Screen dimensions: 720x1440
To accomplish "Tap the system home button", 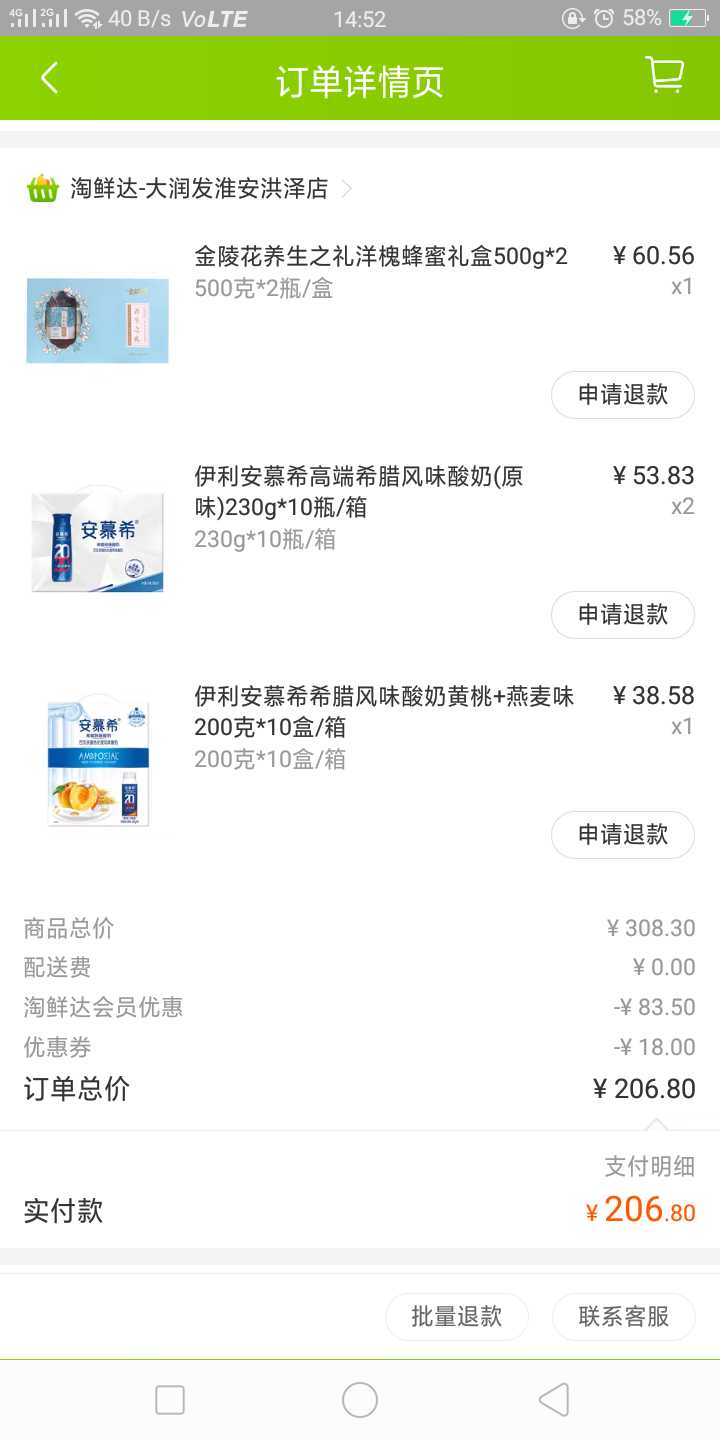I will pyautogui.click(x=360, y=1400).
